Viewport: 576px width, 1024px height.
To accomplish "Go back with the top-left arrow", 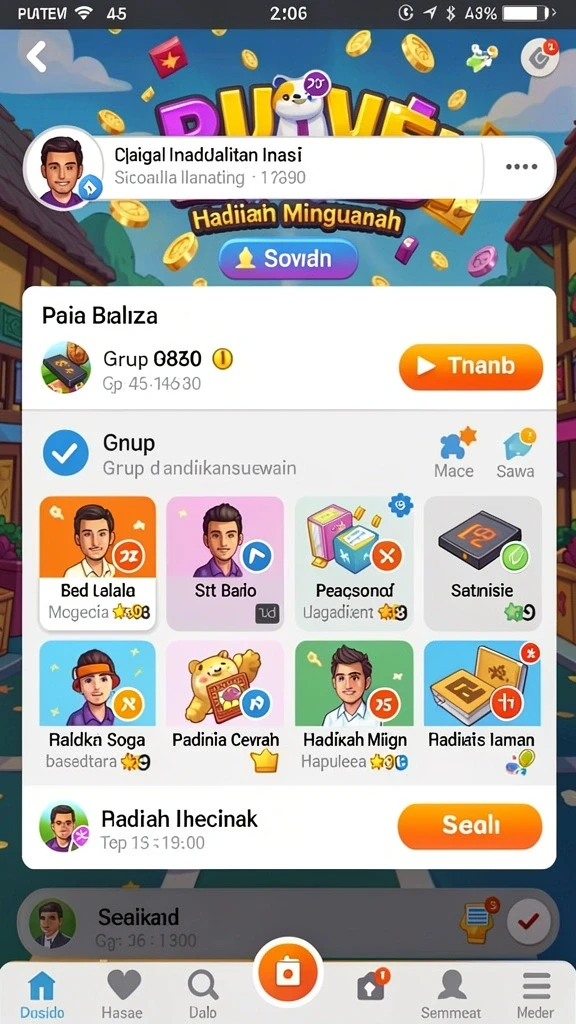I will point(37,56).
